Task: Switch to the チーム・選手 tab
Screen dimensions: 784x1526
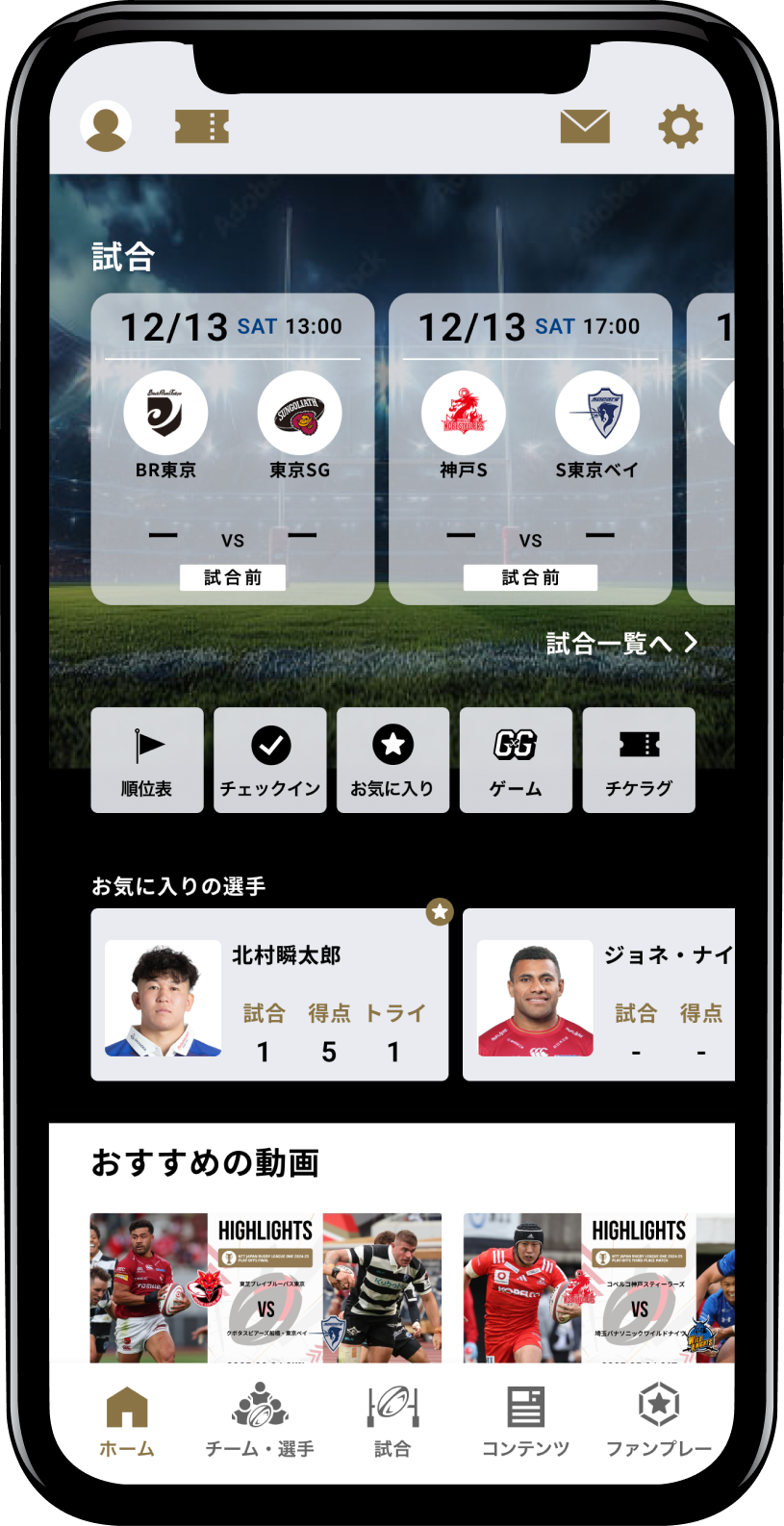Action: tap(260, 1420)
